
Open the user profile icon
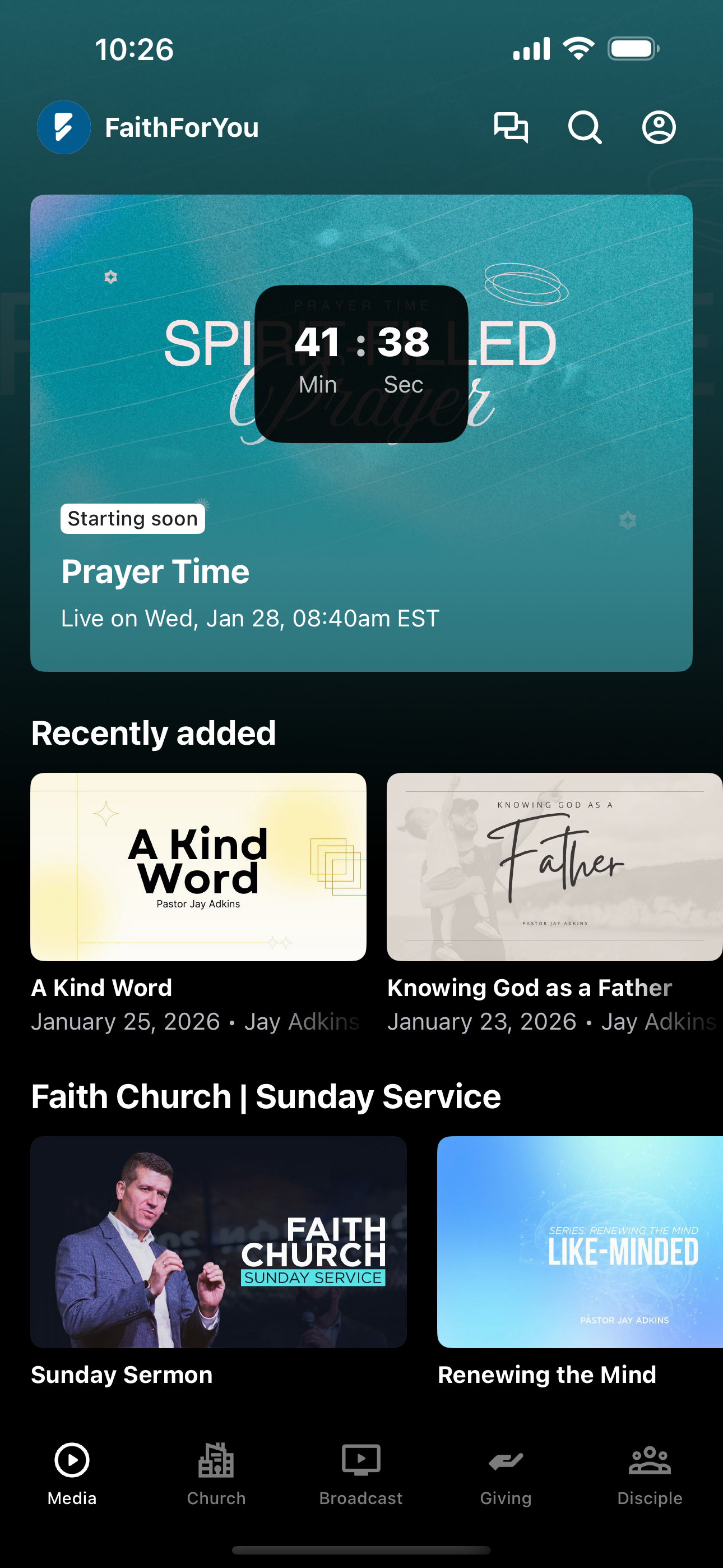tap(659, 127)
